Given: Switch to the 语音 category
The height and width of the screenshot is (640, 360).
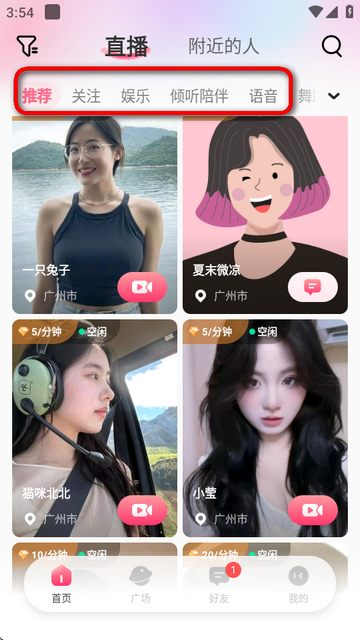Looking at the screenshot, I should coord(264,97).
